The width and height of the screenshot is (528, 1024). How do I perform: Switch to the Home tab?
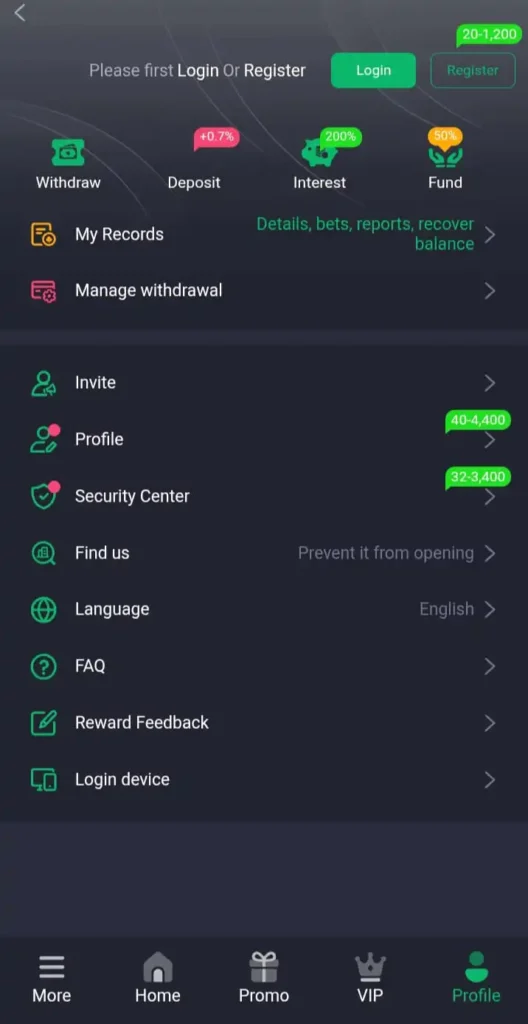(157, 978)
